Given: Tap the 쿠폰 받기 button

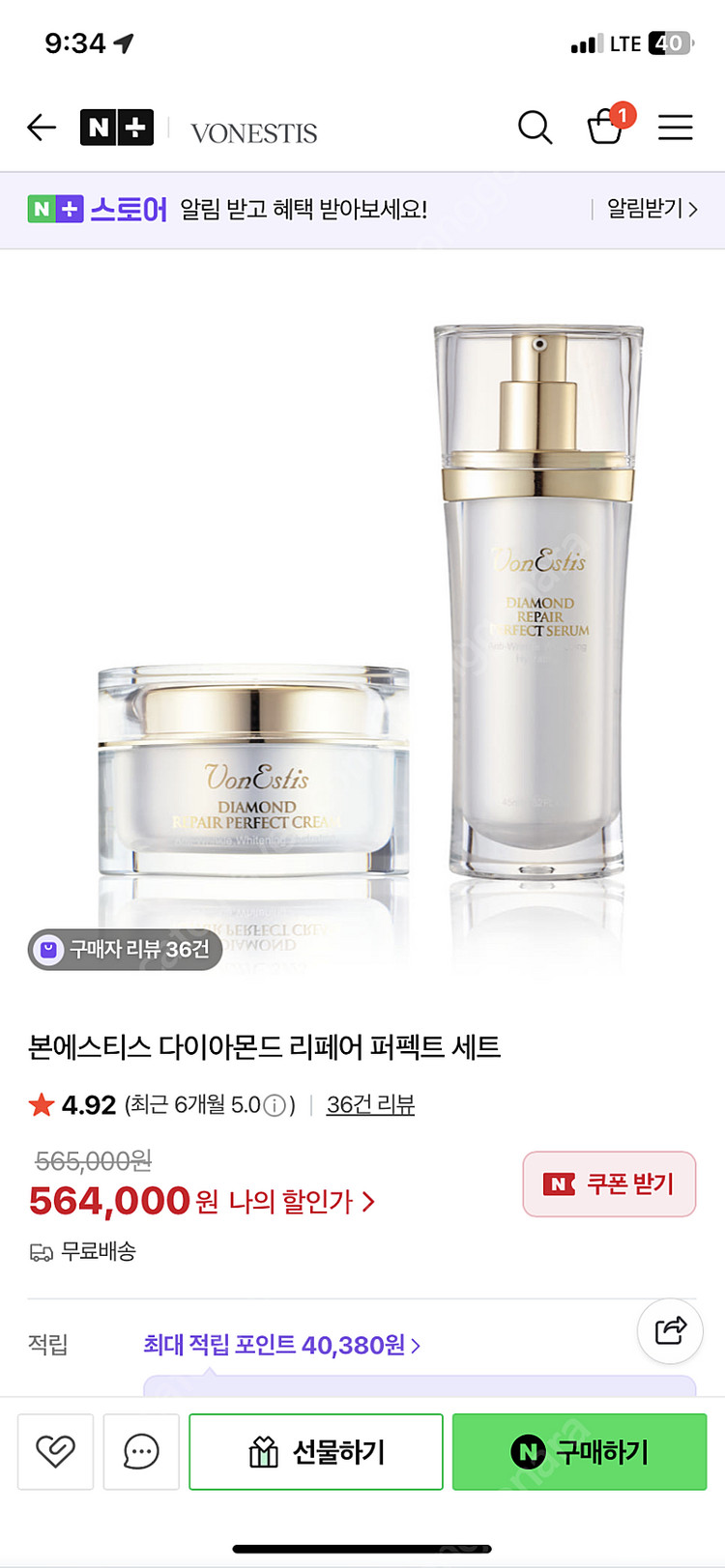Looking at the screenshot, I should pyautogui.click(x=609, y=1183).
